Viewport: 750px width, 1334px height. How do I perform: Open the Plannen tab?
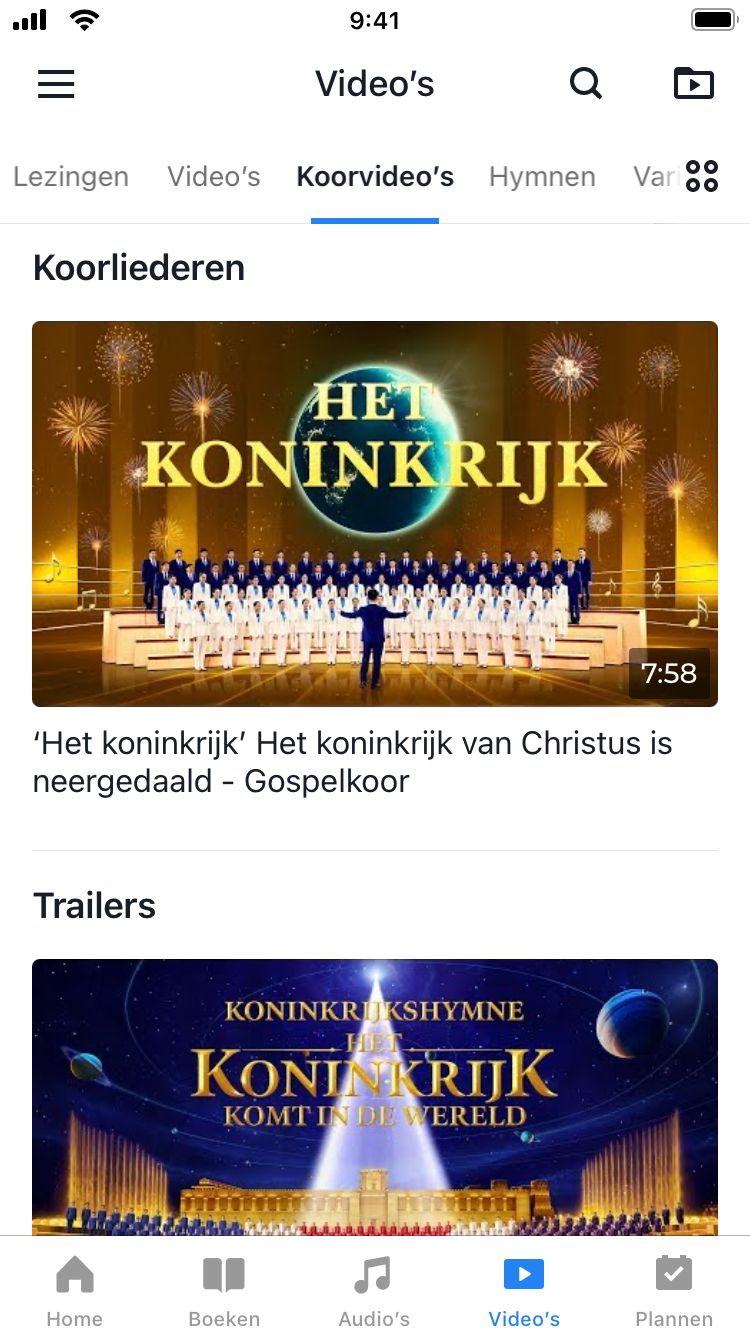[674, 1290]
